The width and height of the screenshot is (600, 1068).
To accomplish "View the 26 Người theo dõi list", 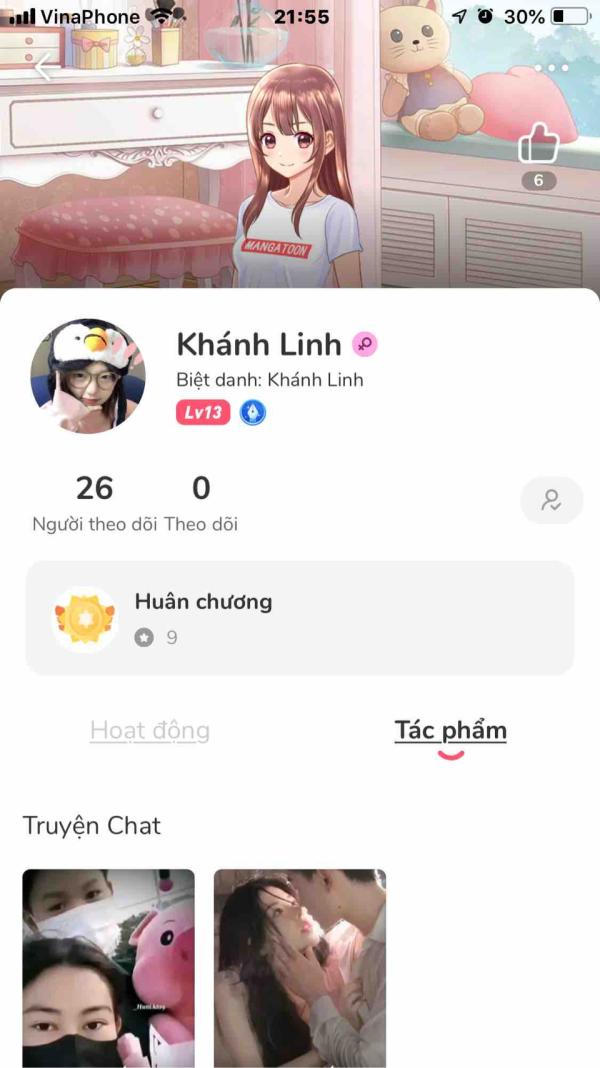I will (95, 502).
